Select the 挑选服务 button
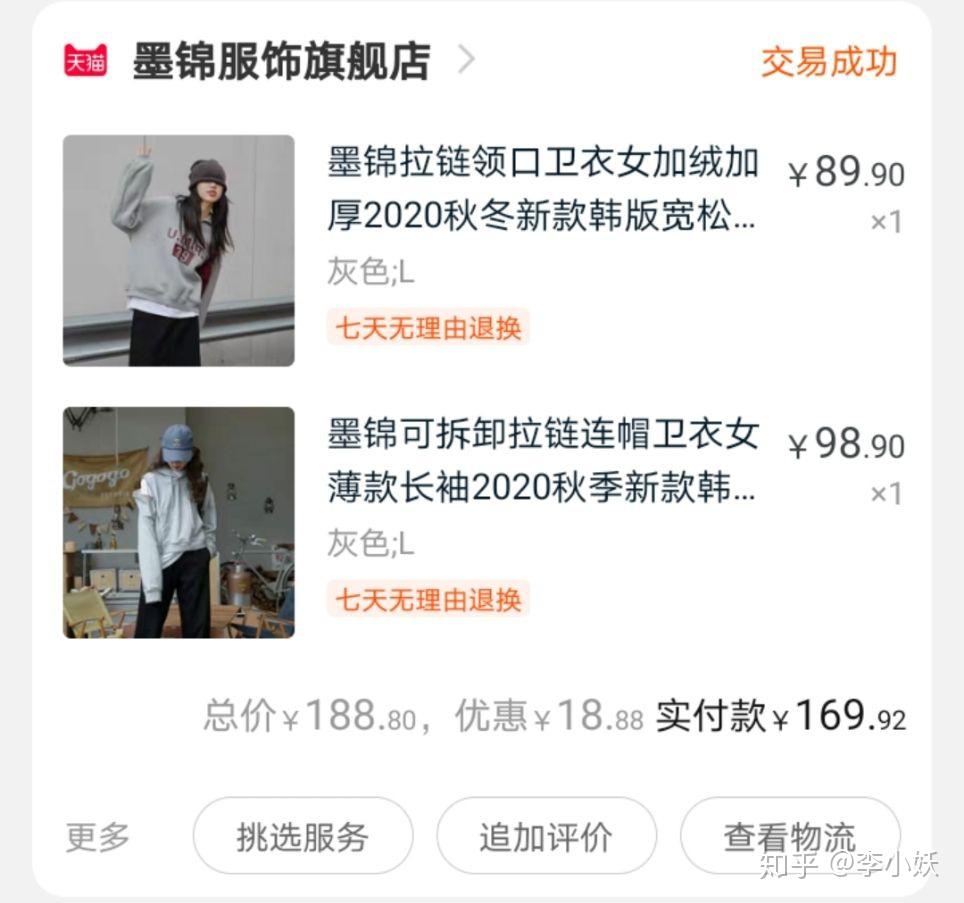The image size is (964, 903). coord(303,836)
